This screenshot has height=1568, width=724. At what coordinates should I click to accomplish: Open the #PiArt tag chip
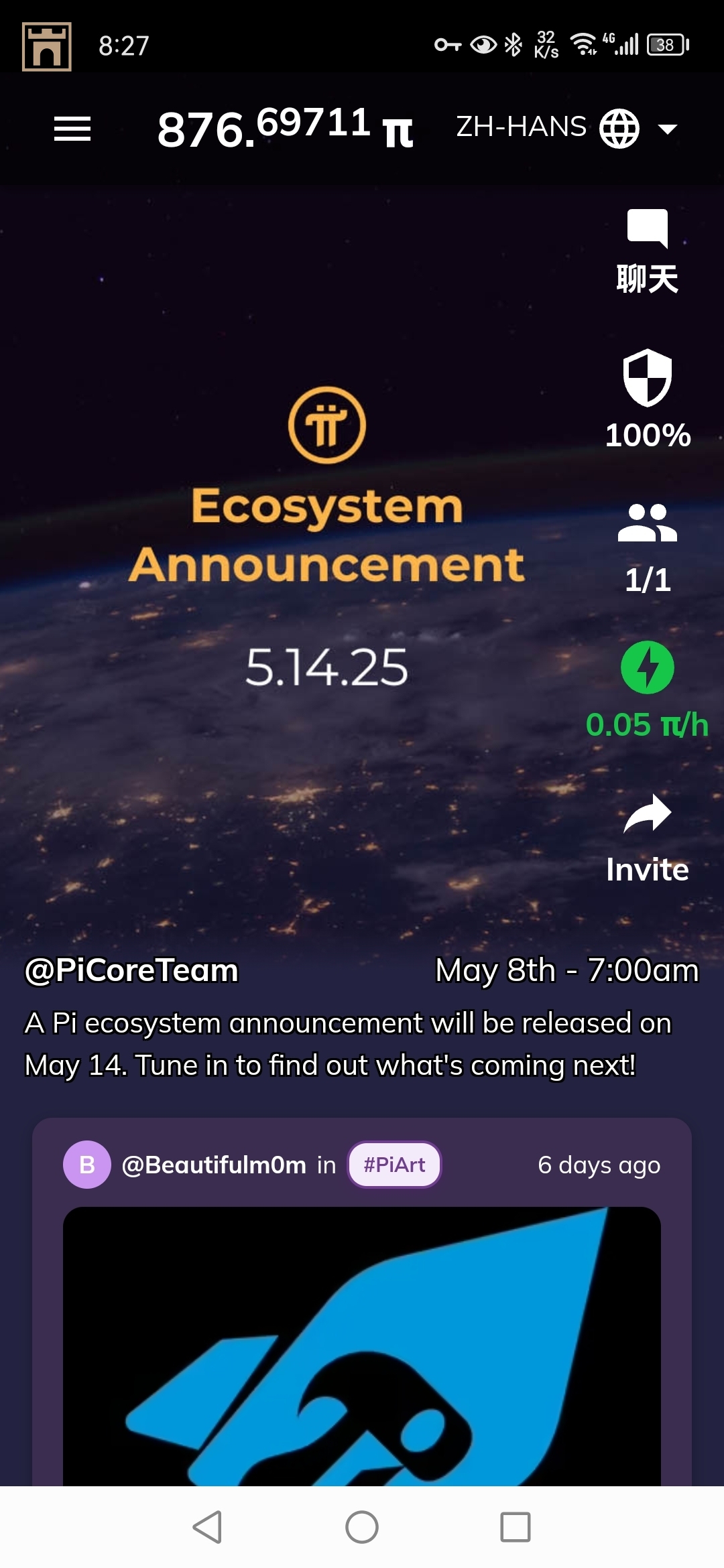click(x=394, y=1165)
